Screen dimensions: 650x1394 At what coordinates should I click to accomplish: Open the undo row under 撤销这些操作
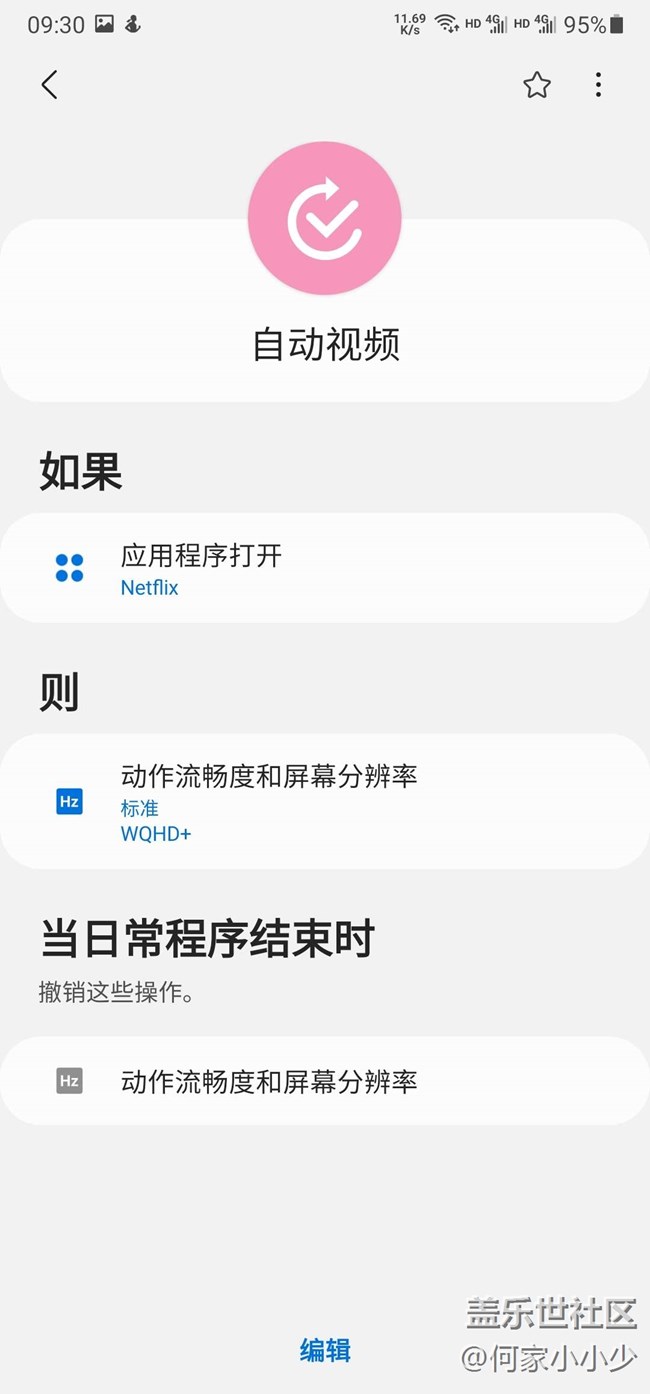coord(325,1081)
